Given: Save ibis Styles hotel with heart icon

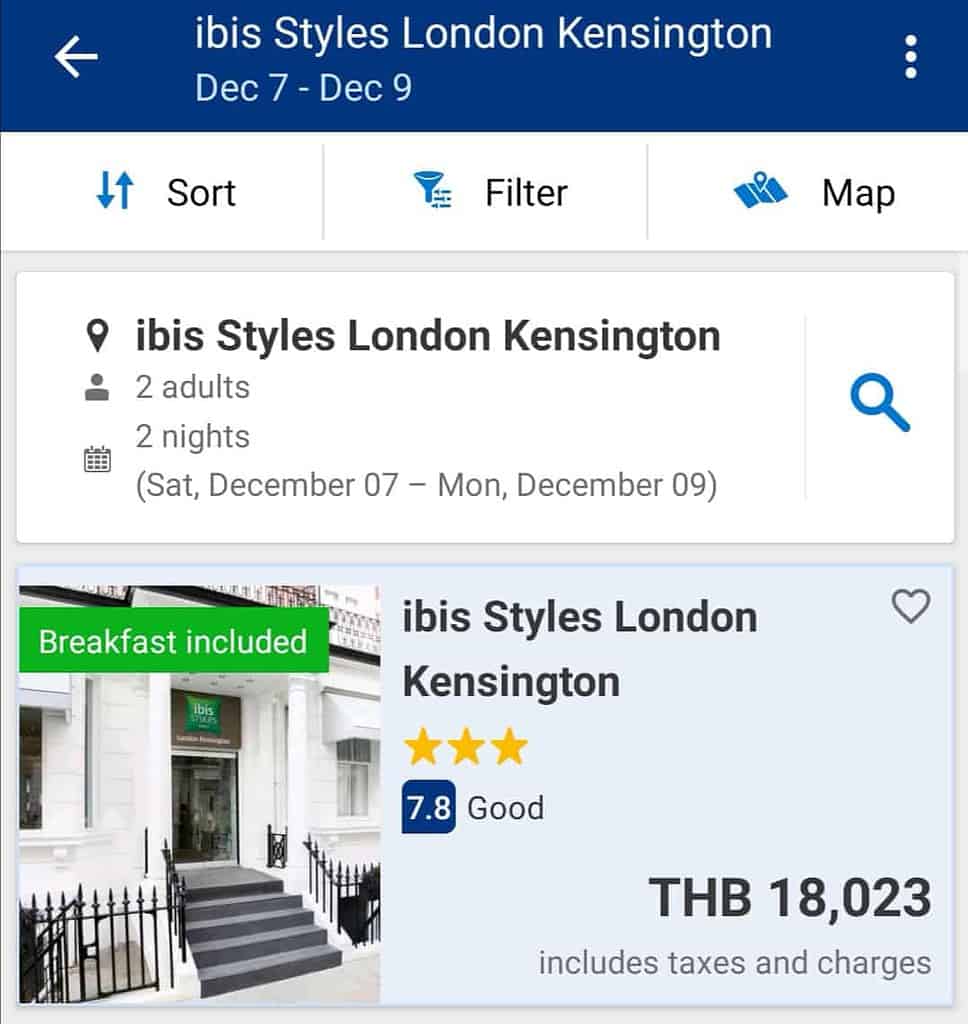Looking at the screenshot, I should point(910,606).
